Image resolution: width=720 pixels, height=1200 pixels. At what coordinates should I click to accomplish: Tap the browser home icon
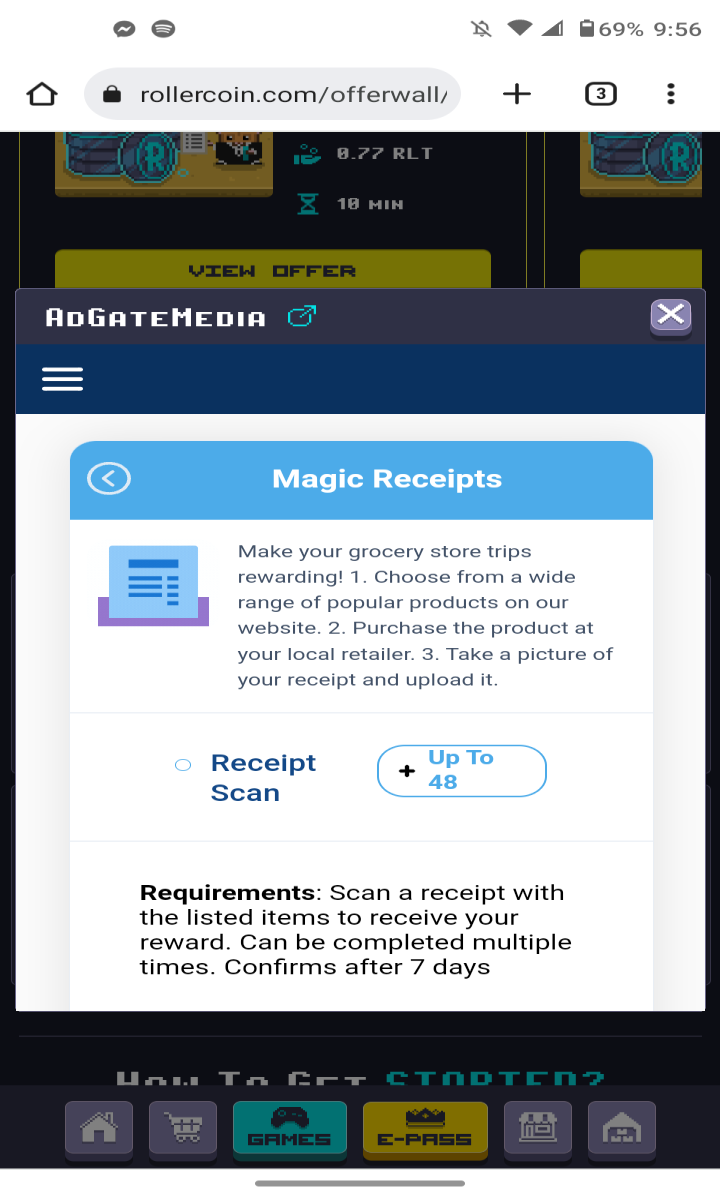point(42,94)
